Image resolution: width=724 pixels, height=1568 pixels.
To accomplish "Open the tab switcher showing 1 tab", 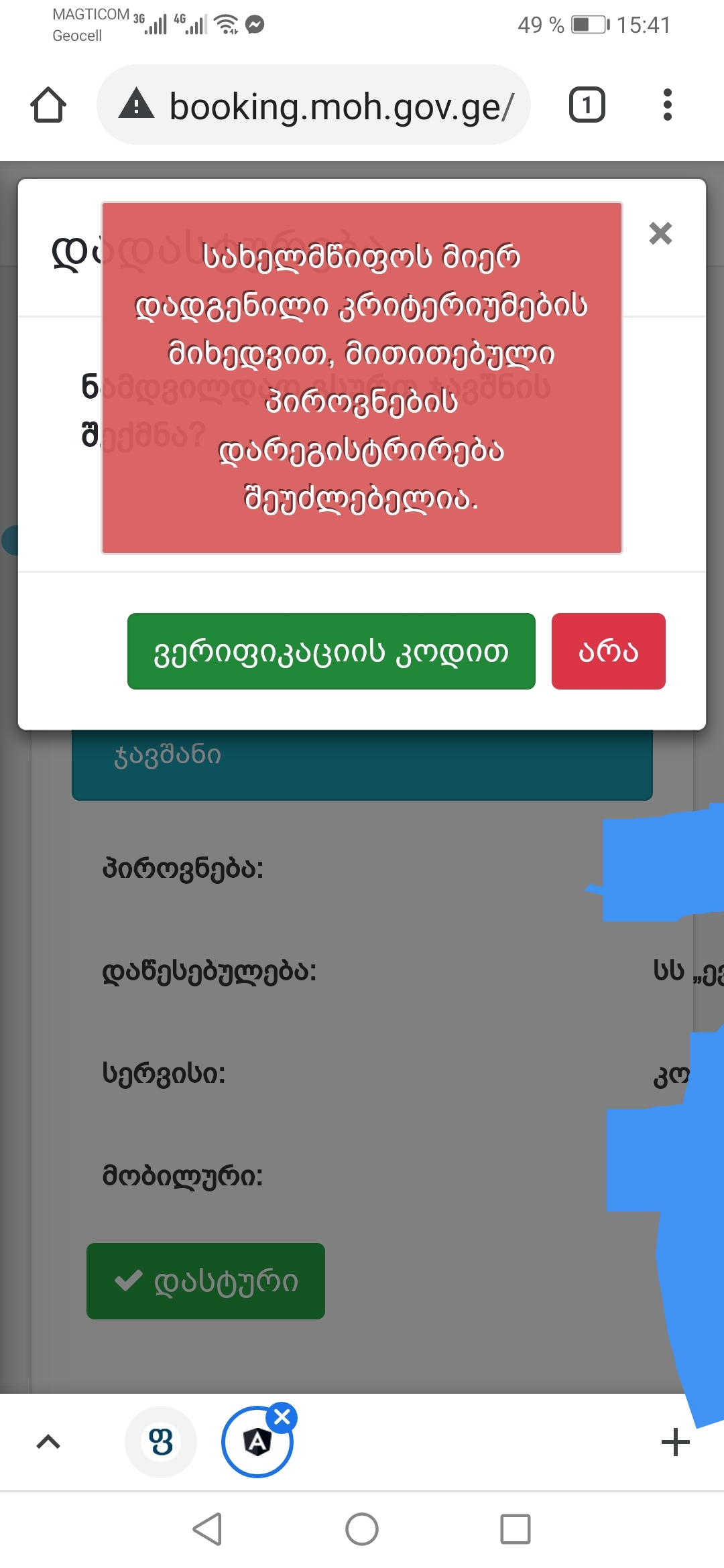I will 587,105.
